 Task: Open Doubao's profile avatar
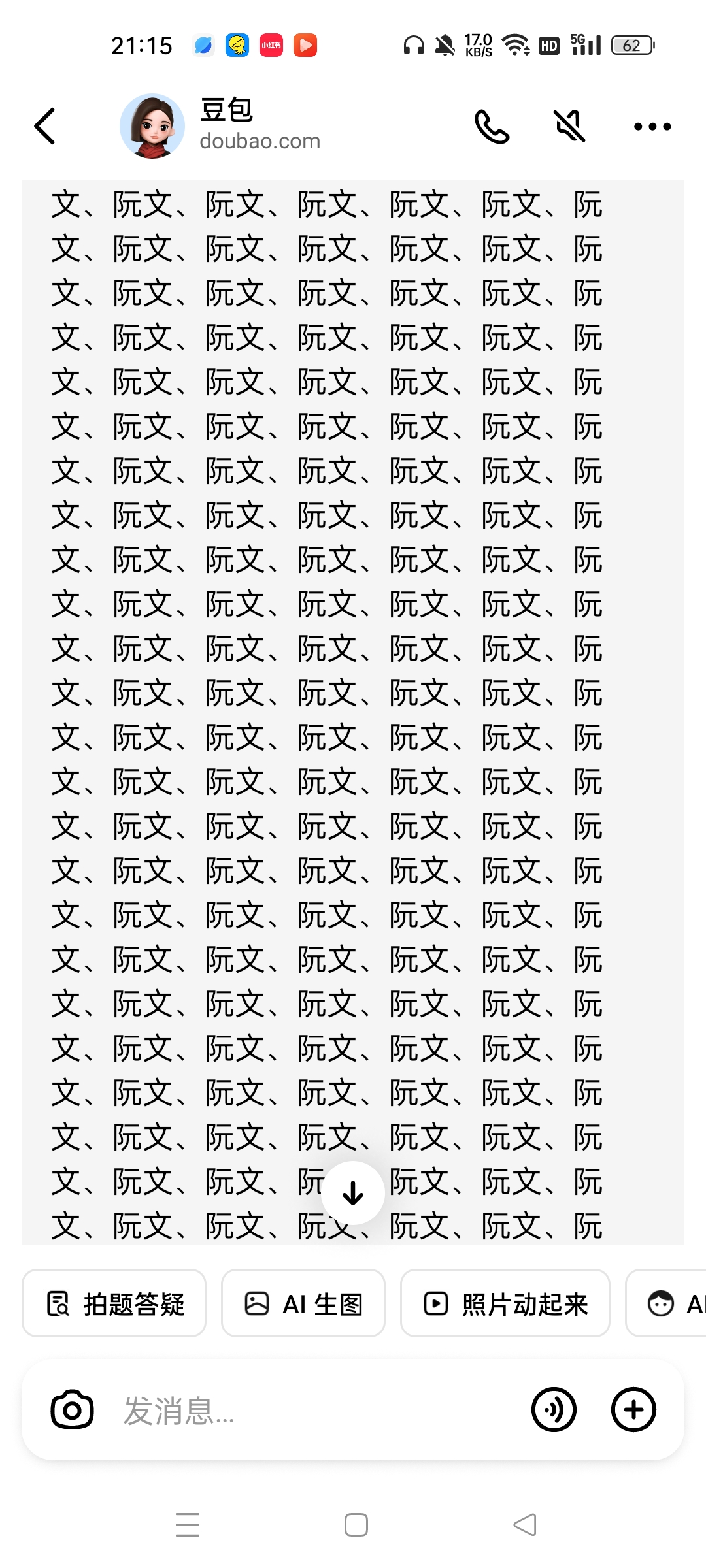tap(152, 126)
